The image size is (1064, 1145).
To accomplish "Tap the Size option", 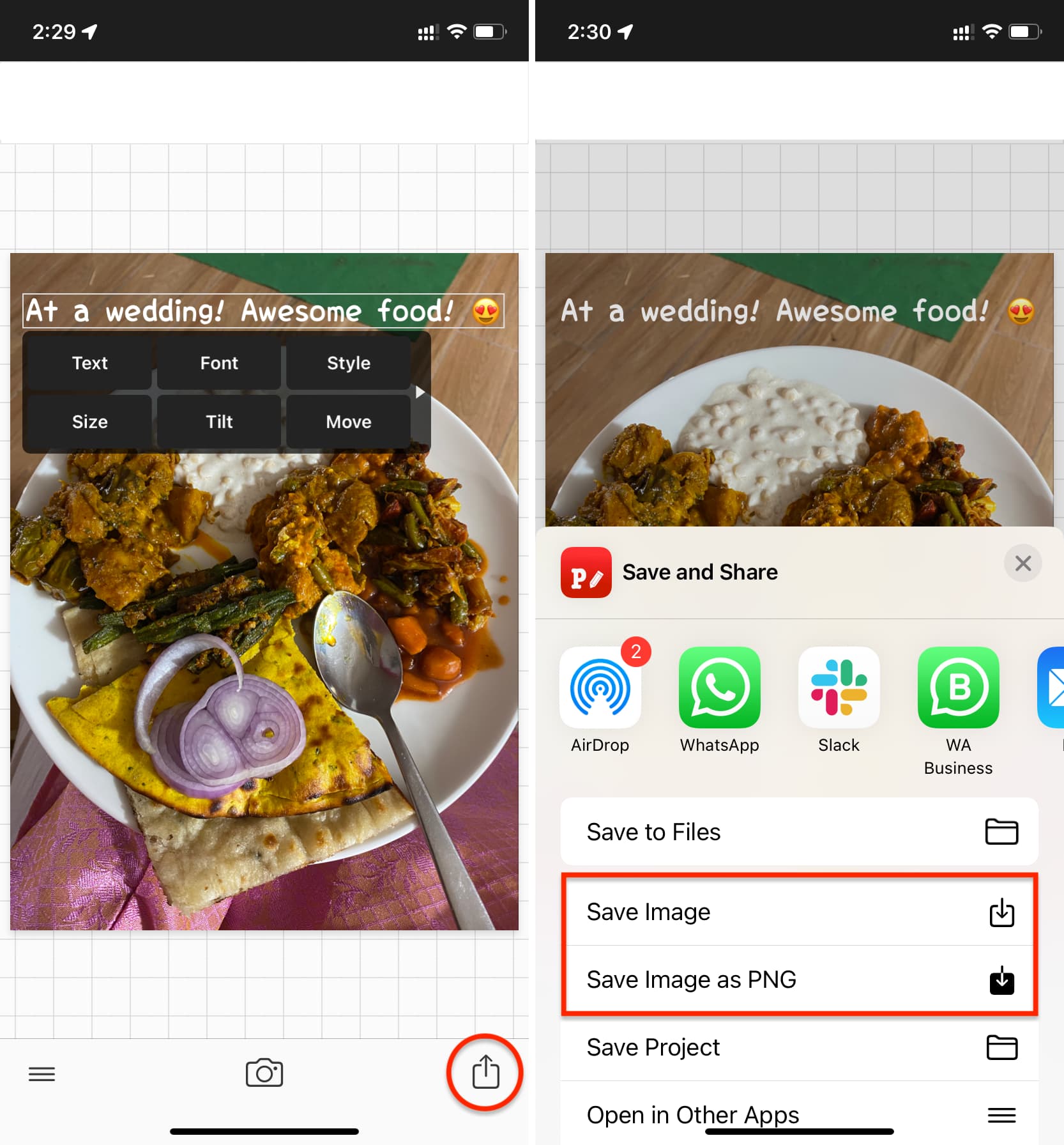I will (x=89, y=422).
